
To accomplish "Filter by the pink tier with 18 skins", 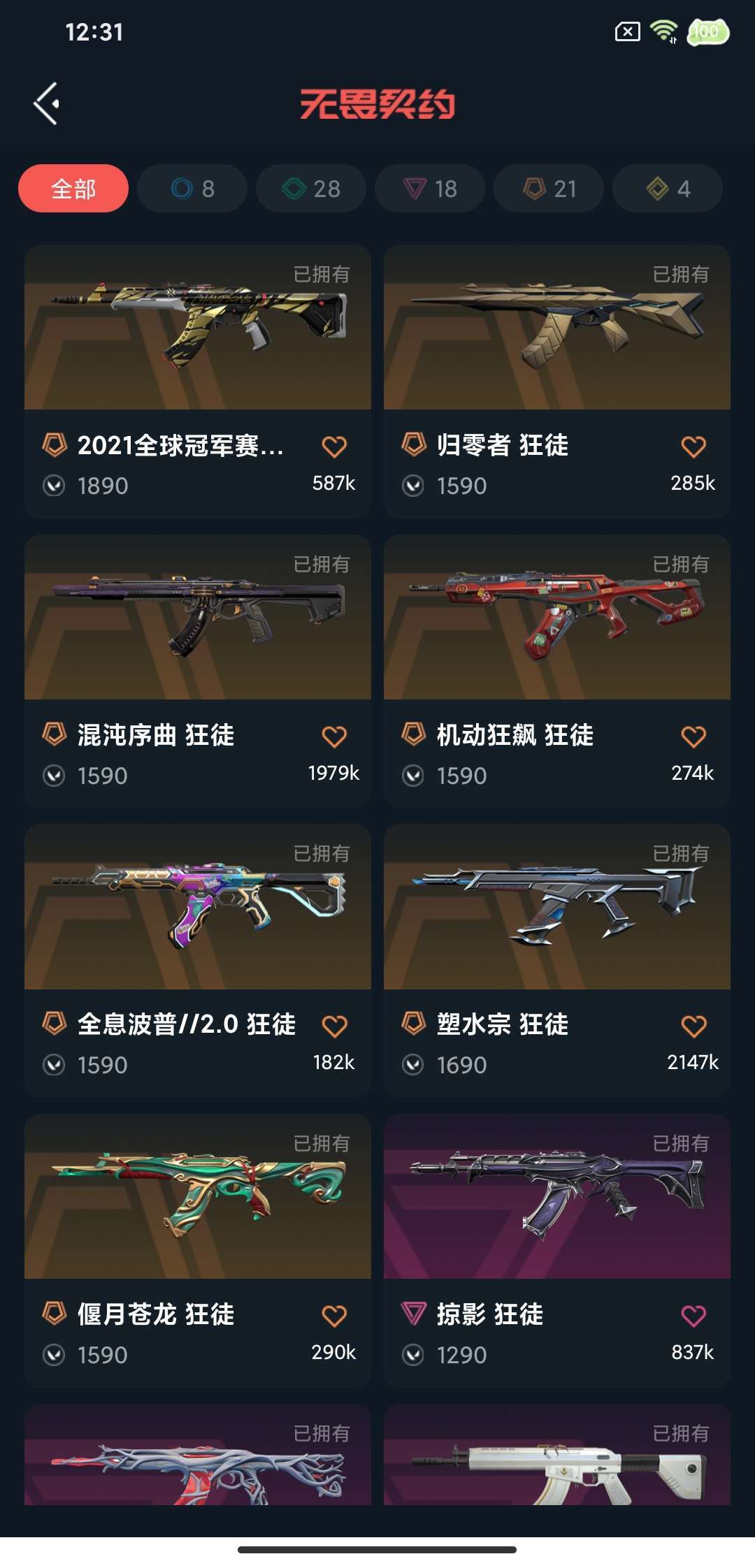I will click(430, 189).
